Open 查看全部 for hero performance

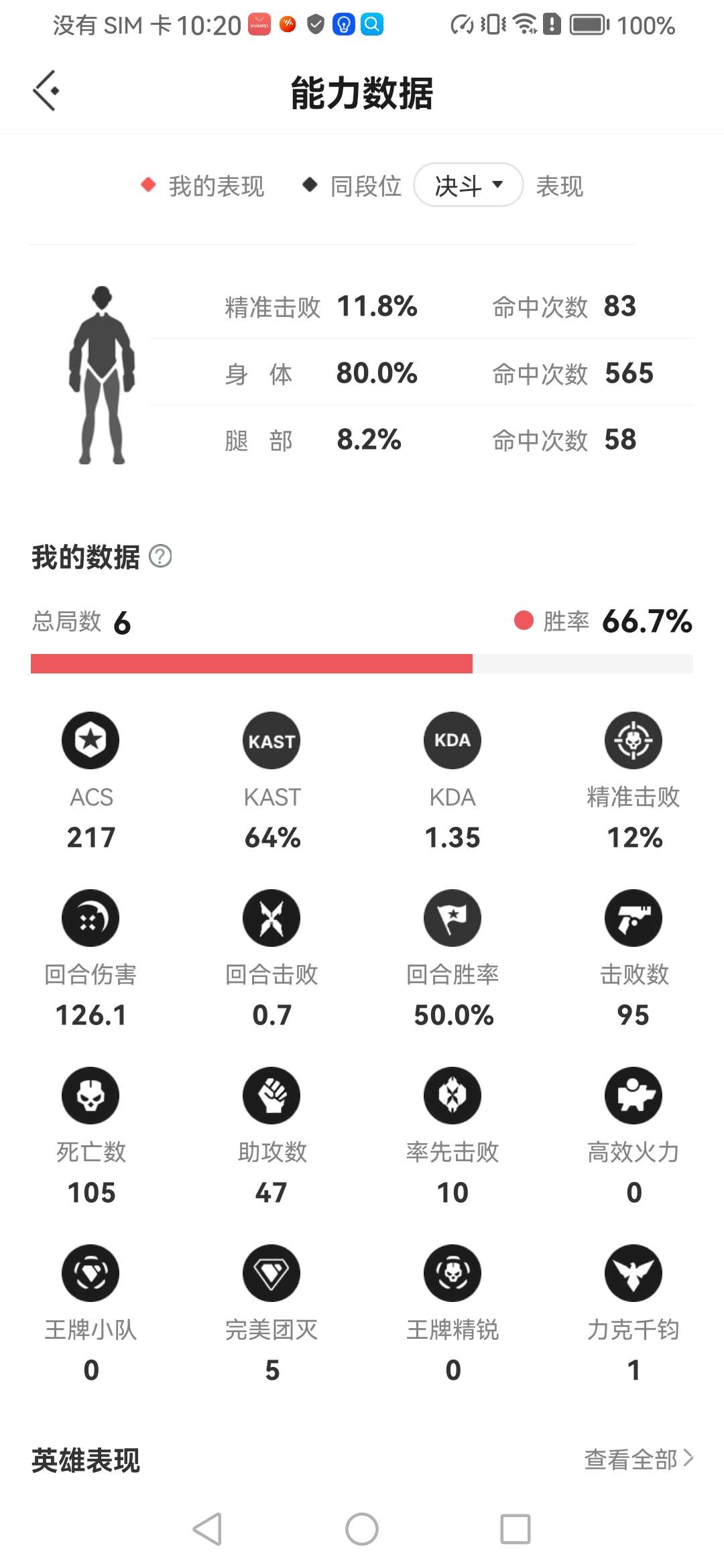coord(638,1459)
